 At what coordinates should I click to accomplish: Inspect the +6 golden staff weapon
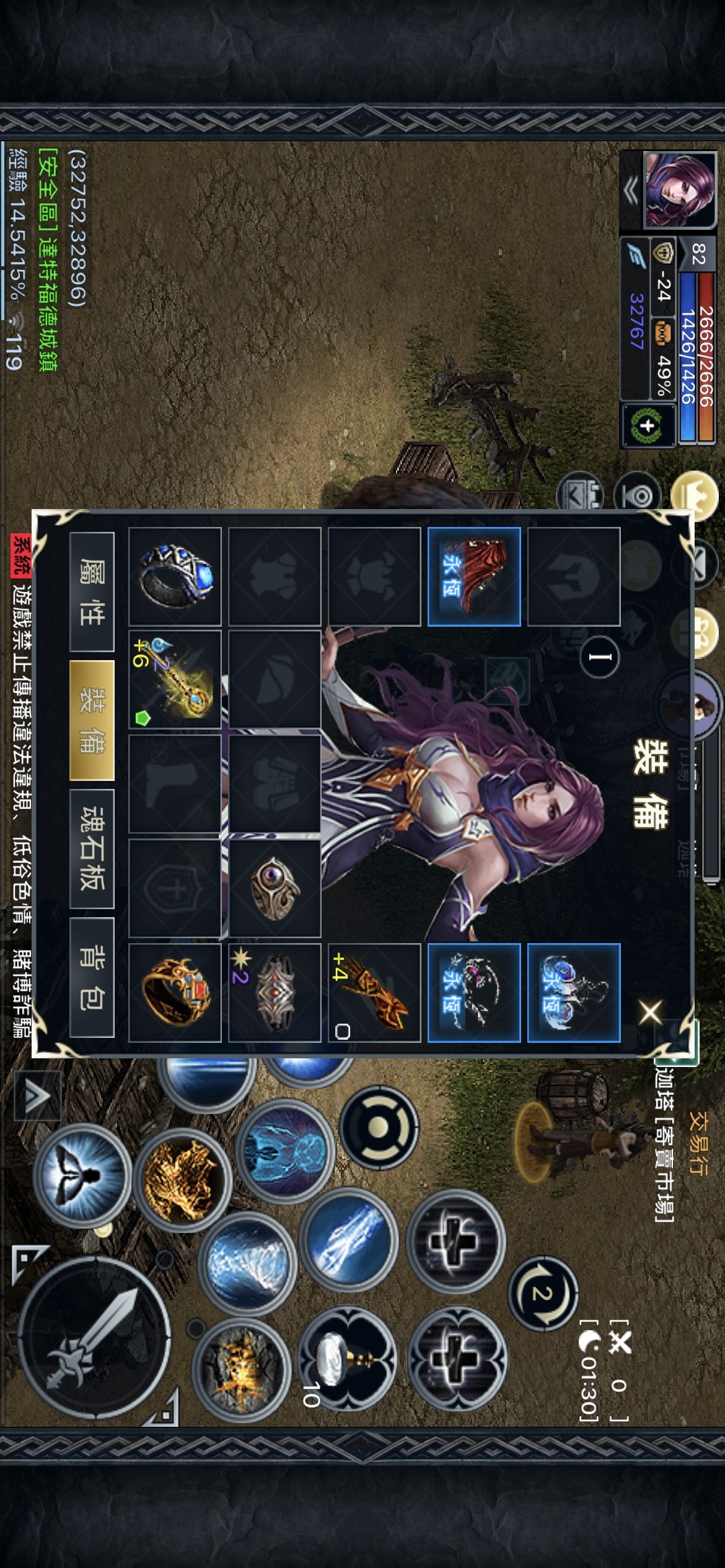pos(175,679)
